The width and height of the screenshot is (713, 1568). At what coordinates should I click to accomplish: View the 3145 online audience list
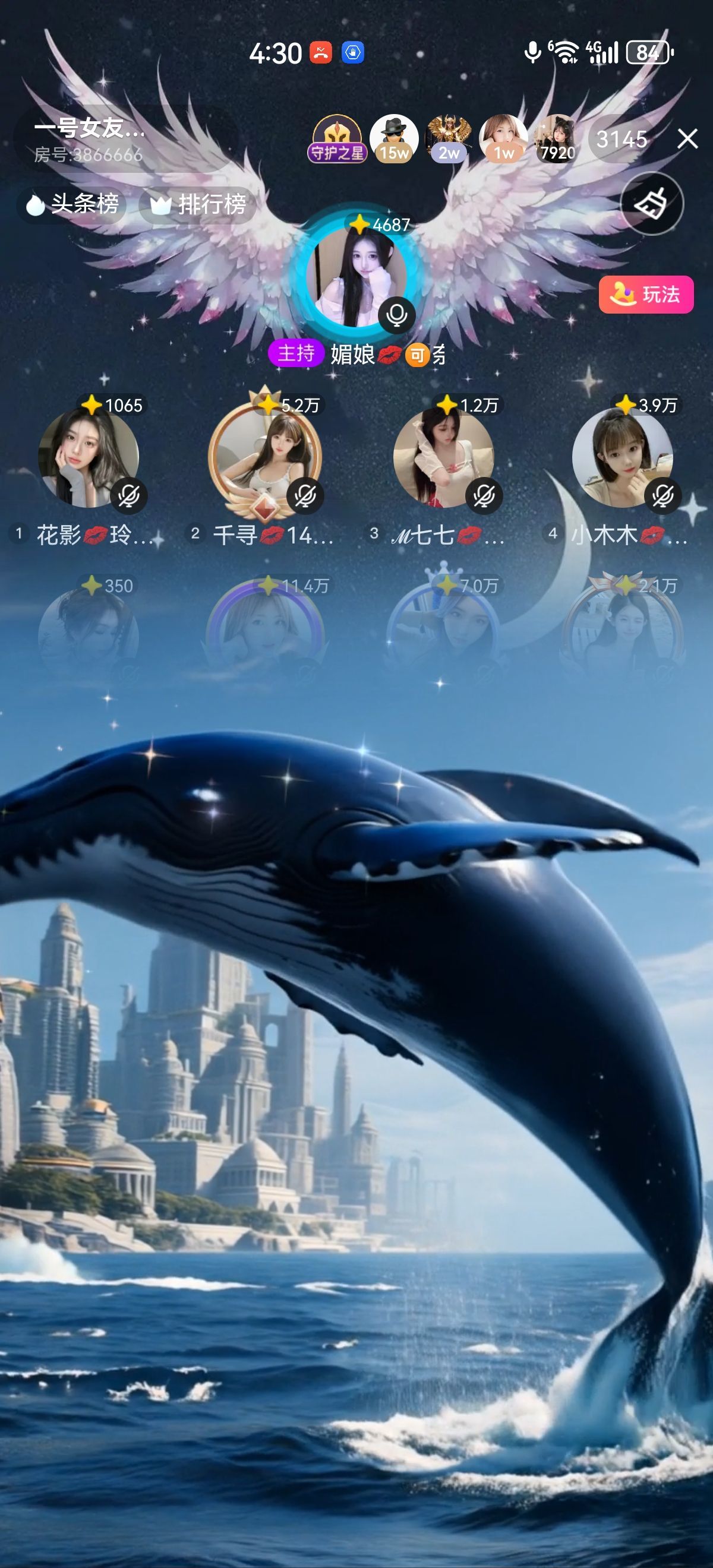tap(621, 139)
